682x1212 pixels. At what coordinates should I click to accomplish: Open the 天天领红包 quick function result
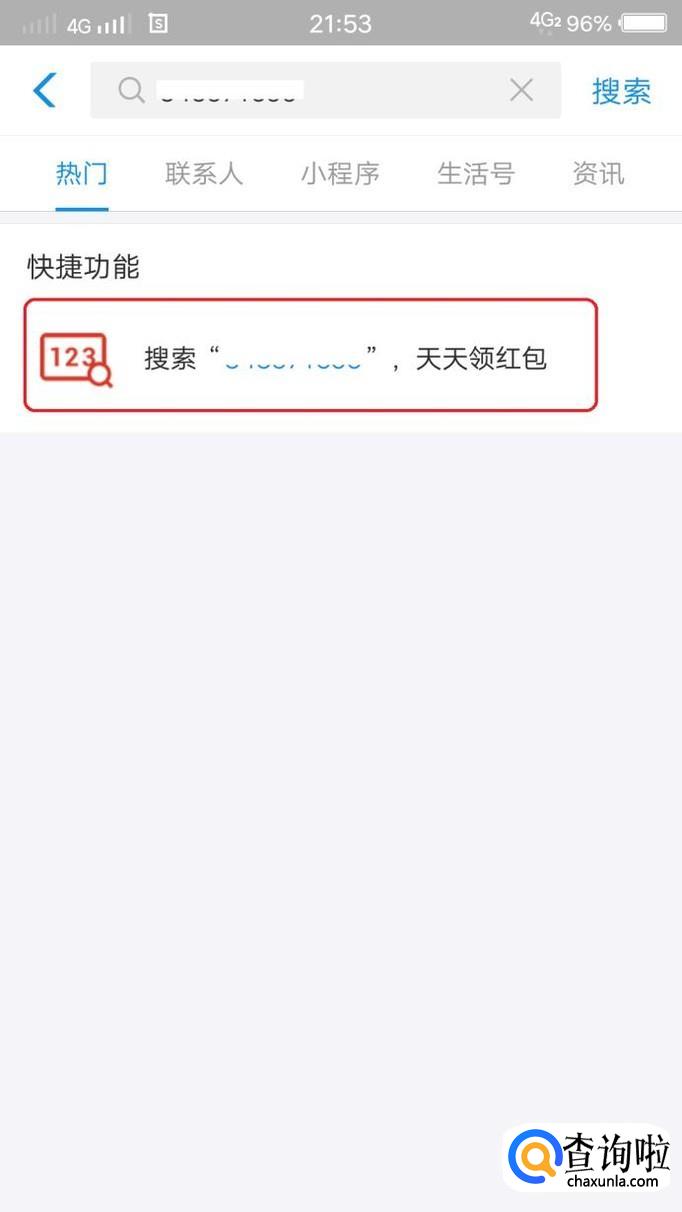310,356
